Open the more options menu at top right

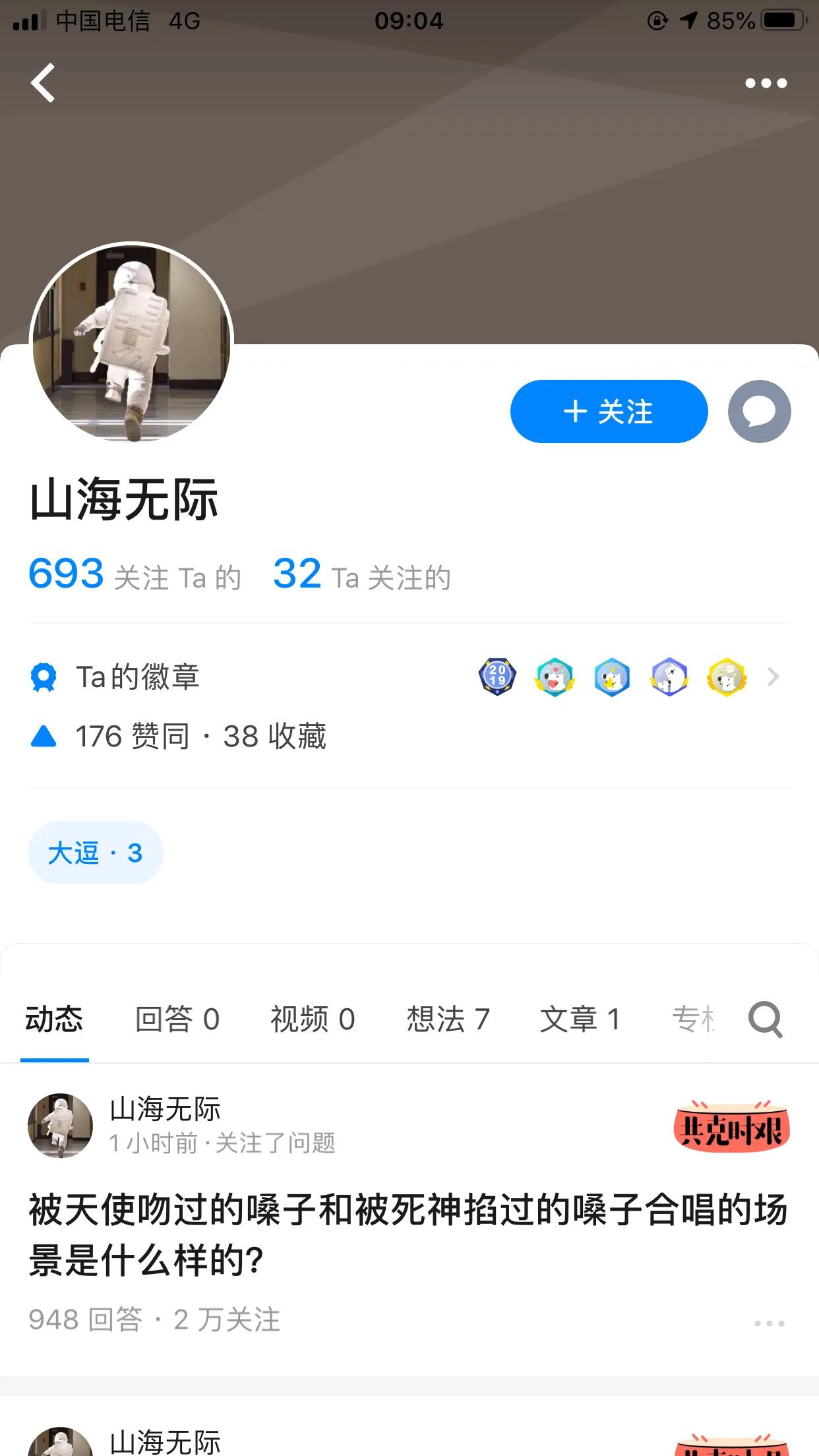pos(767,82)
